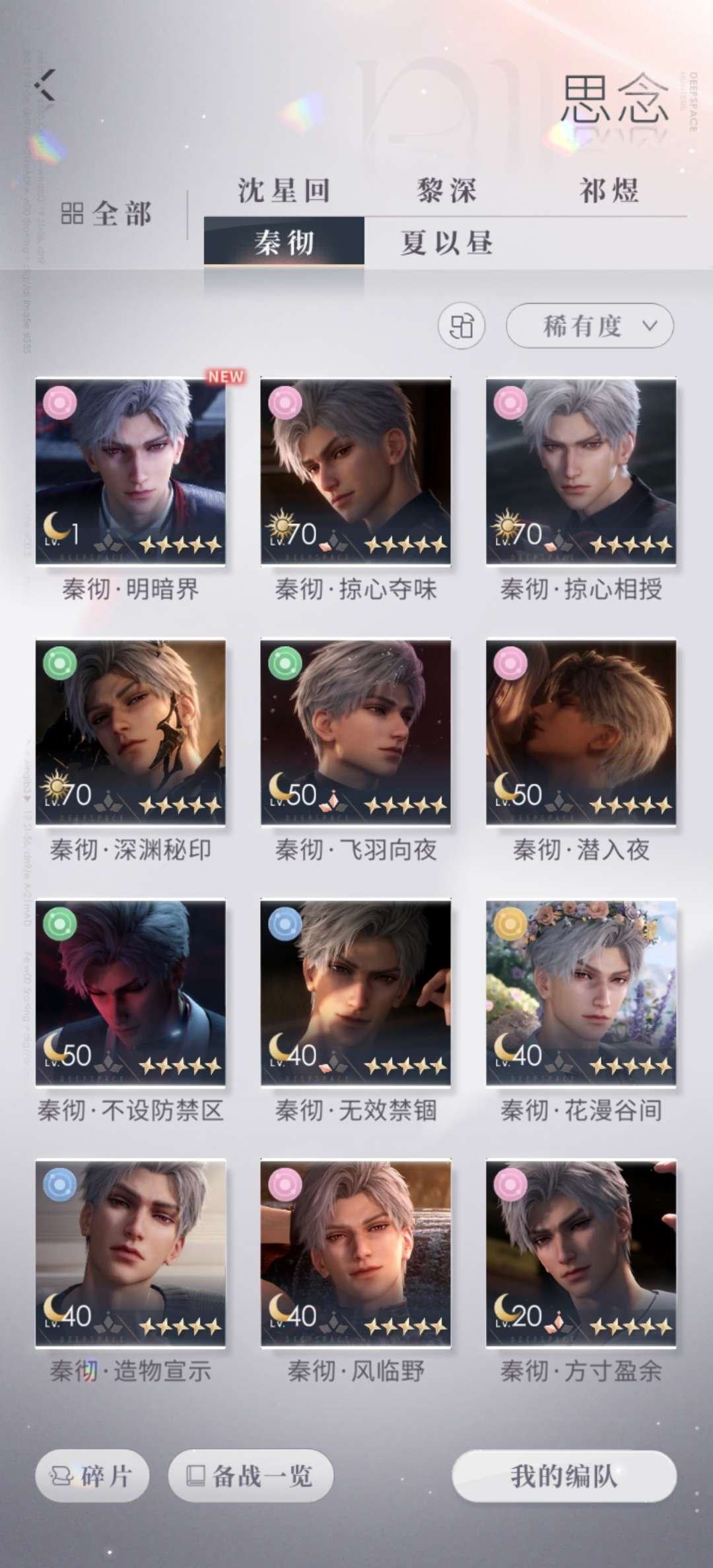The height and width of the screenshot is (1568, 713).
Task: Open the 秦彻·掠心夺味 card
Action: point(356,471)
